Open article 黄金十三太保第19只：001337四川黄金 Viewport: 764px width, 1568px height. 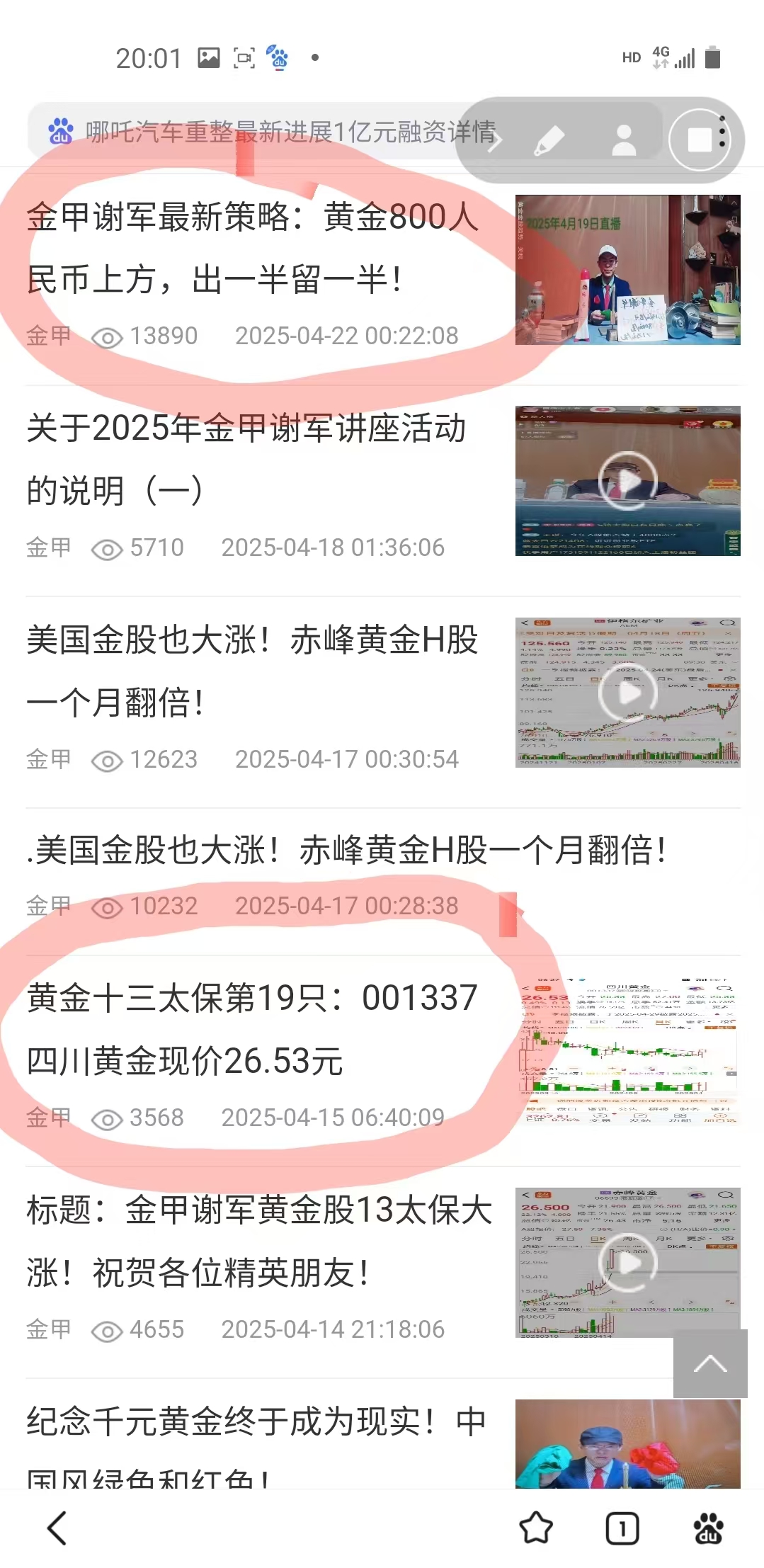pyautogui.click(x=252, y=1029)
